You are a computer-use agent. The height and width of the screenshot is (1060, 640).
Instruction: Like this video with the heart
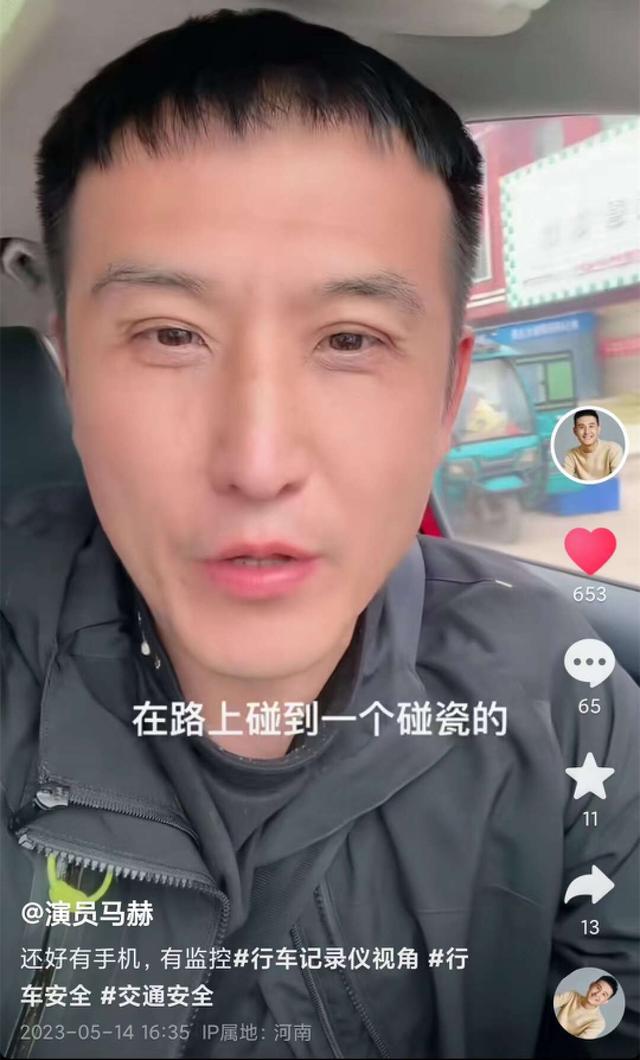point(590,550)
